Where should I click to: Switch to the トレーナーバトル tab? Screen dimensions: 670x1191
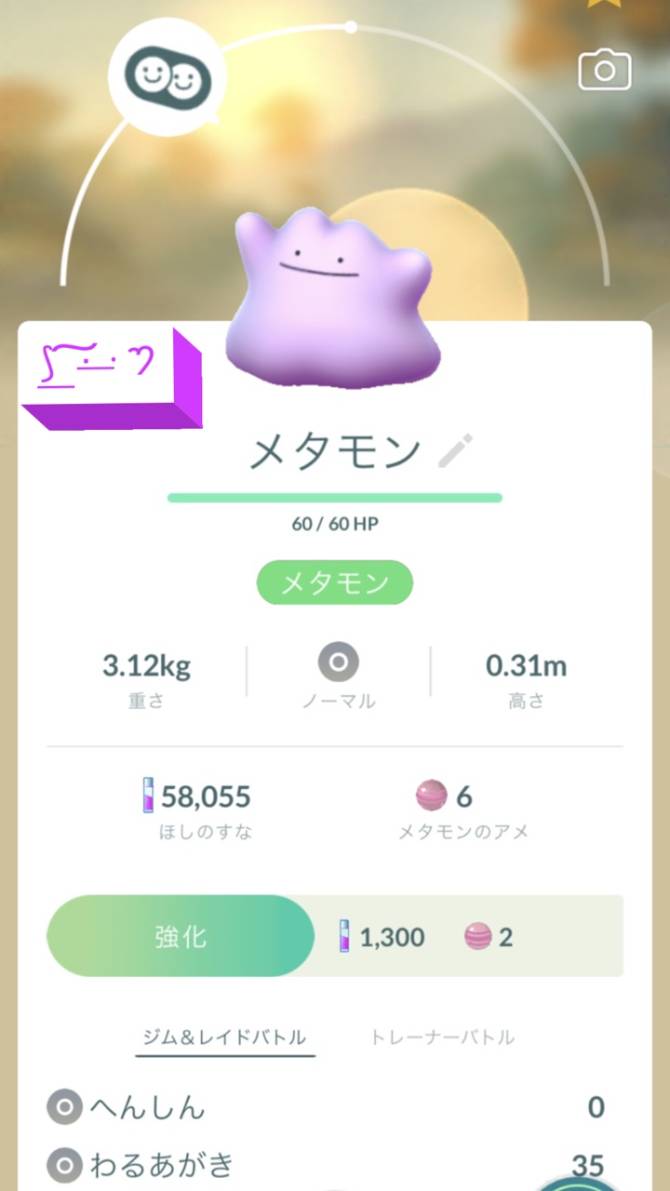(442, 1037)
